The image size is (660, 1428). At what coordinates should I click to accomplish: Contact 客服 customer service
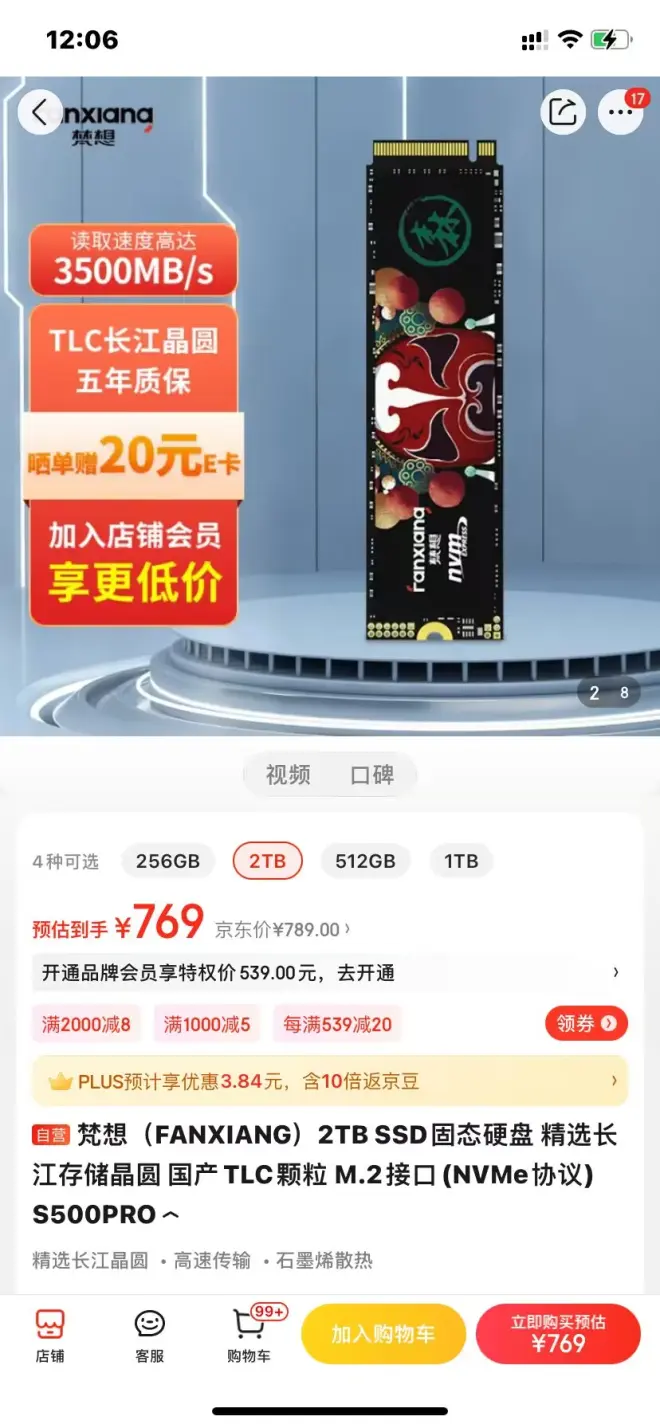(x=149, y=1335)
